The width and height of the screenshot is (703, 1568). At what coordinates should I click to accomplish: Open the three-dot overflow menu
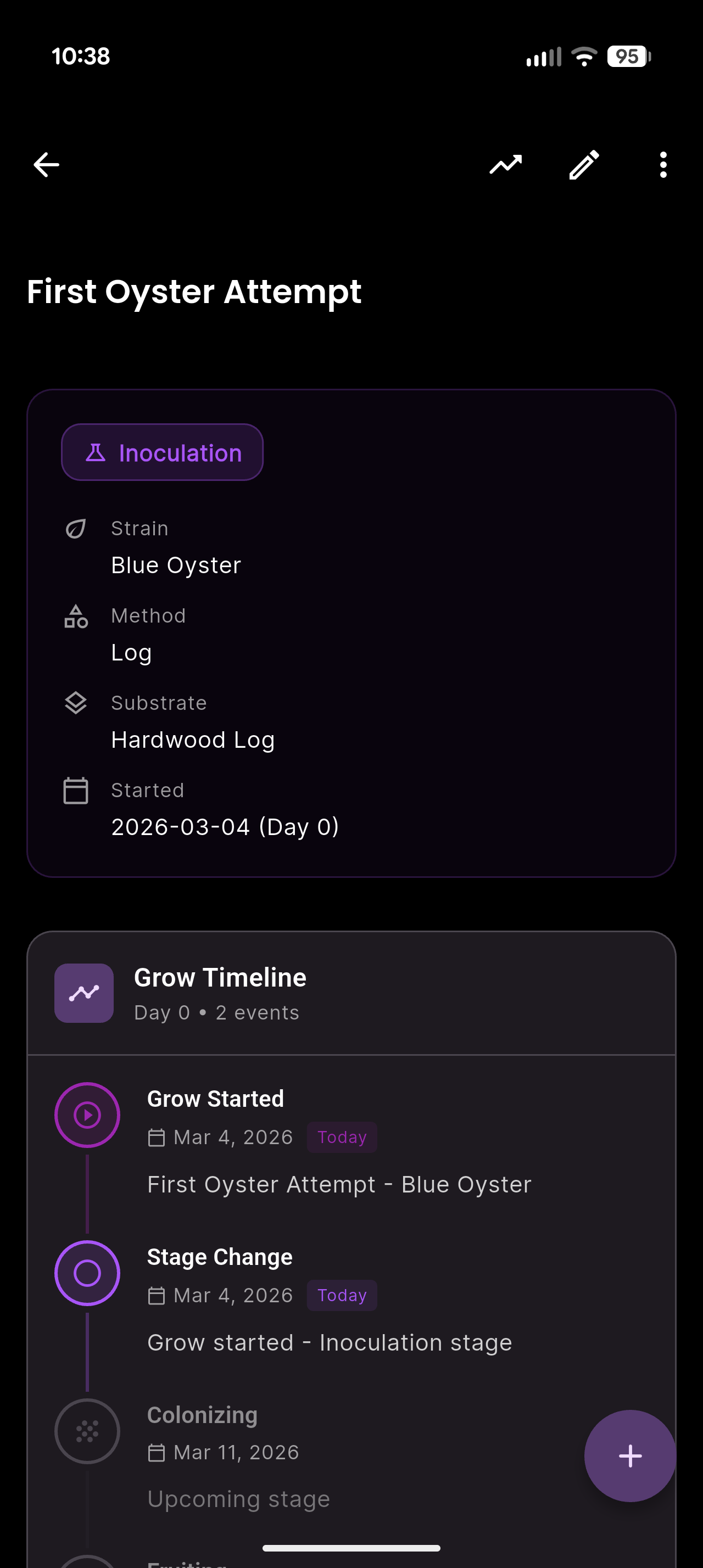663,164
